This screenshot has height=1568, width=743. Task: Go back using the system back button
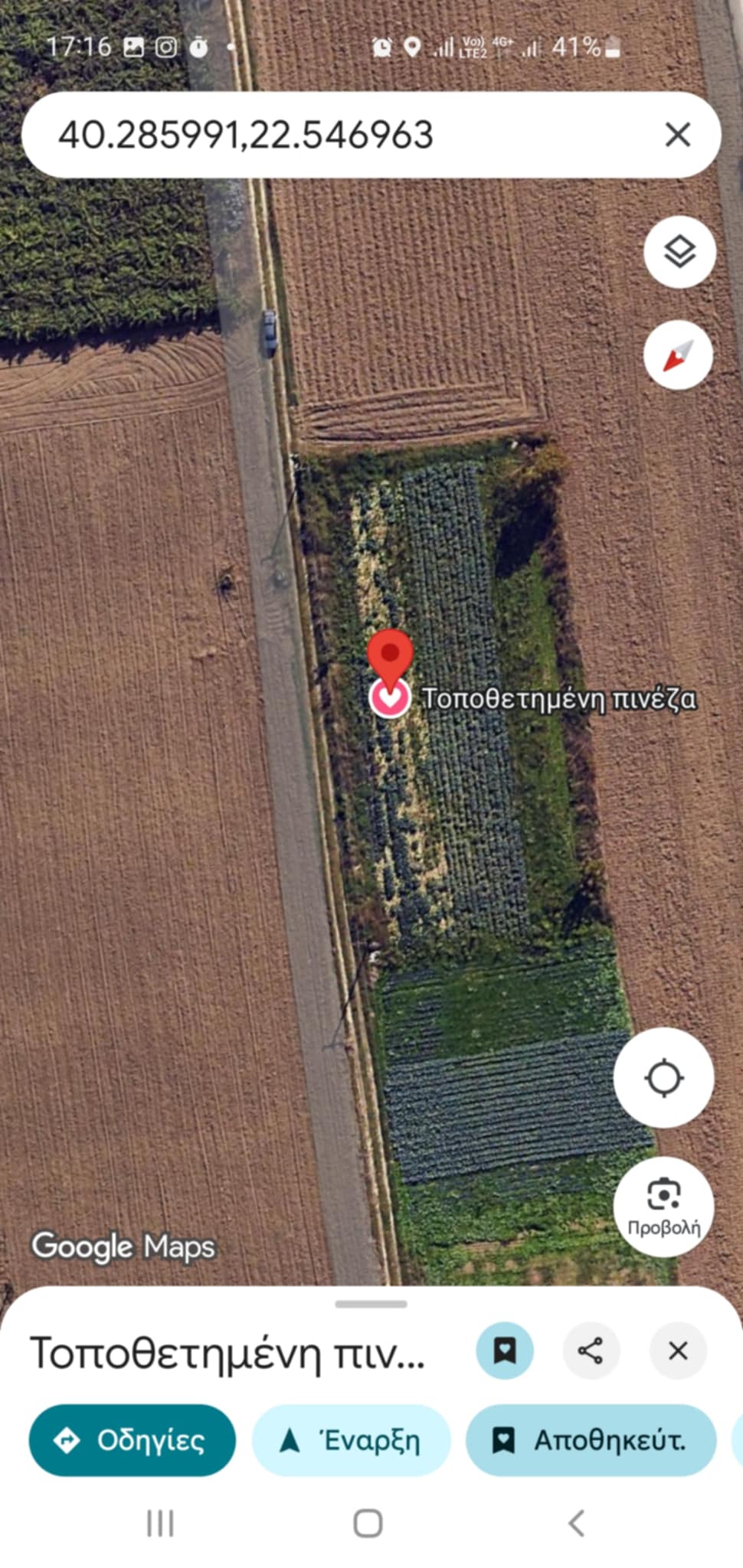(x=578, y=1523)
